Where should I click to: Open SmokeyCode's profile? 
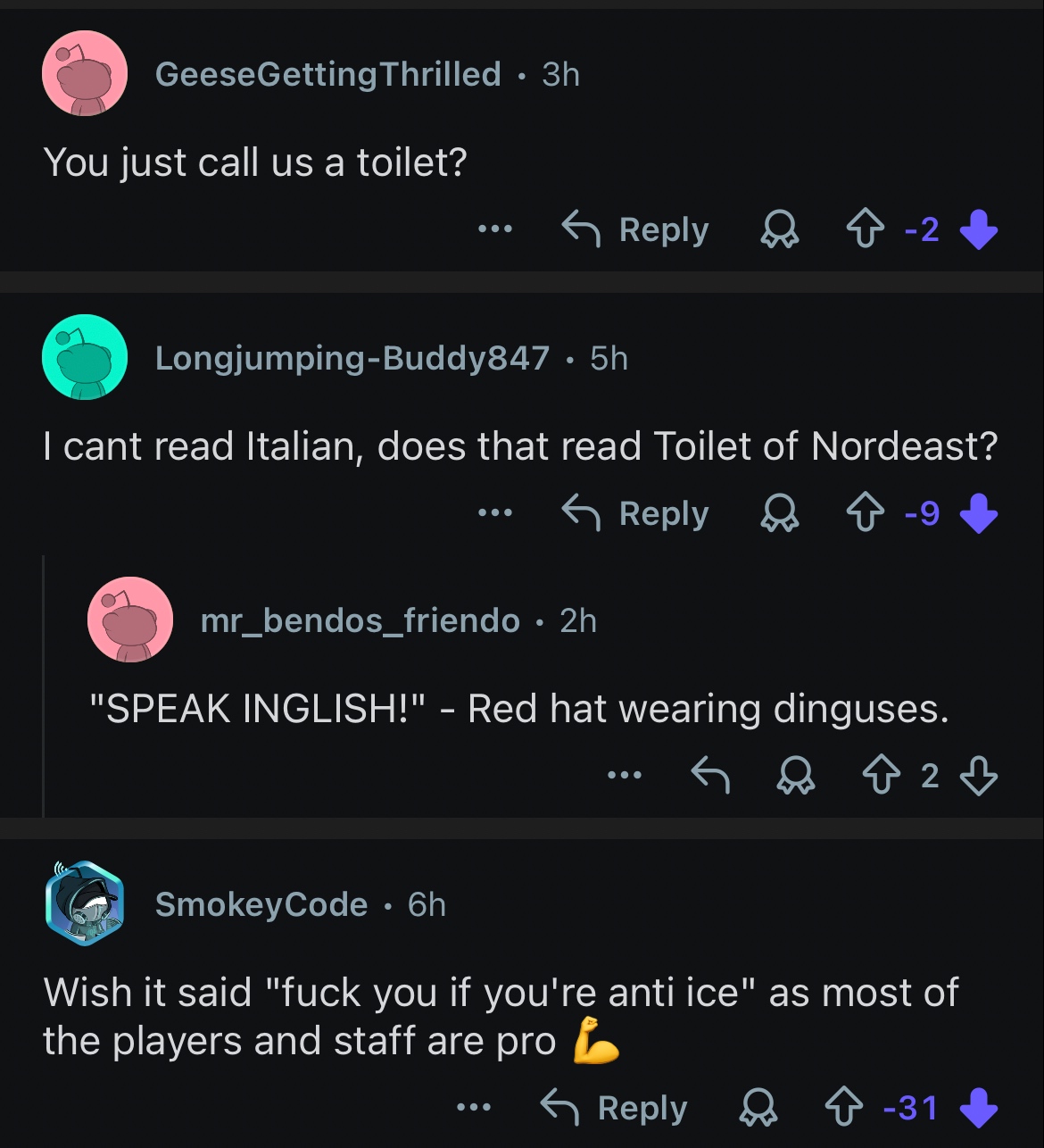[261, 904]
